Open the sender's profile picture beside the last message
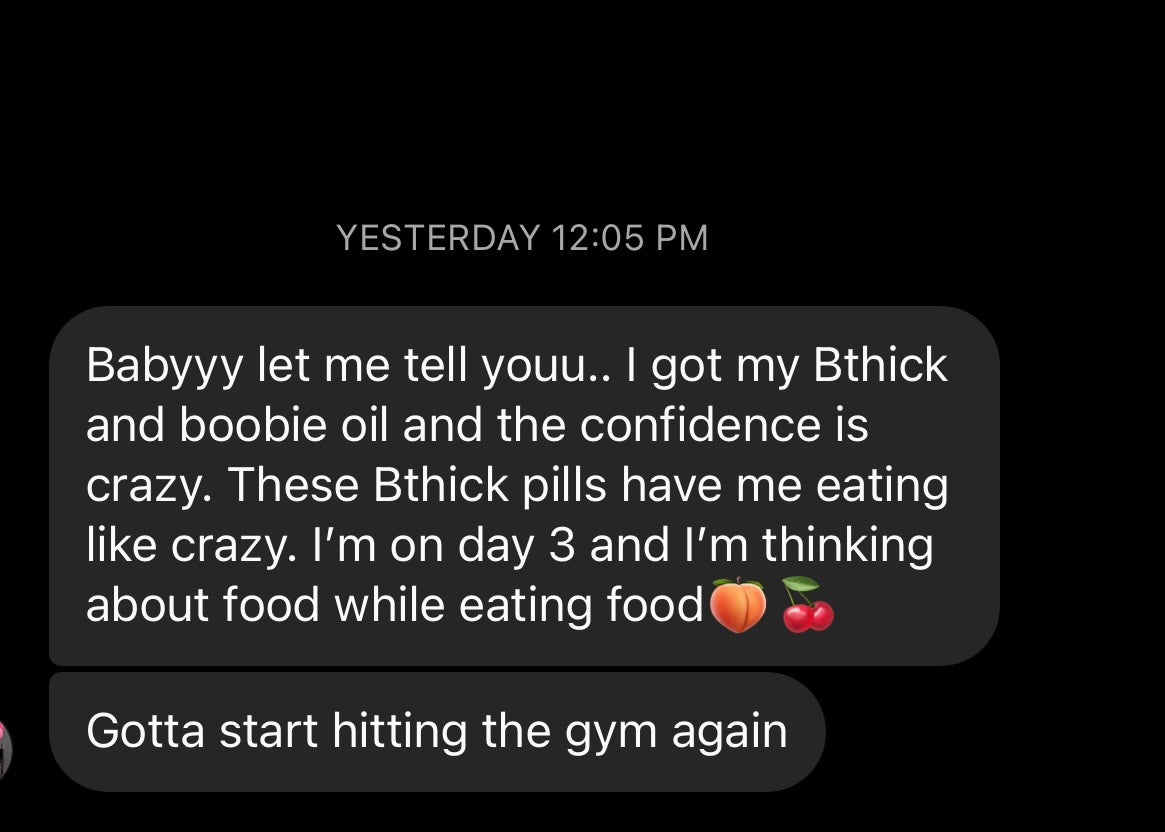The height and width of the screenshot is (832, 1165). (x=4, y=748)
